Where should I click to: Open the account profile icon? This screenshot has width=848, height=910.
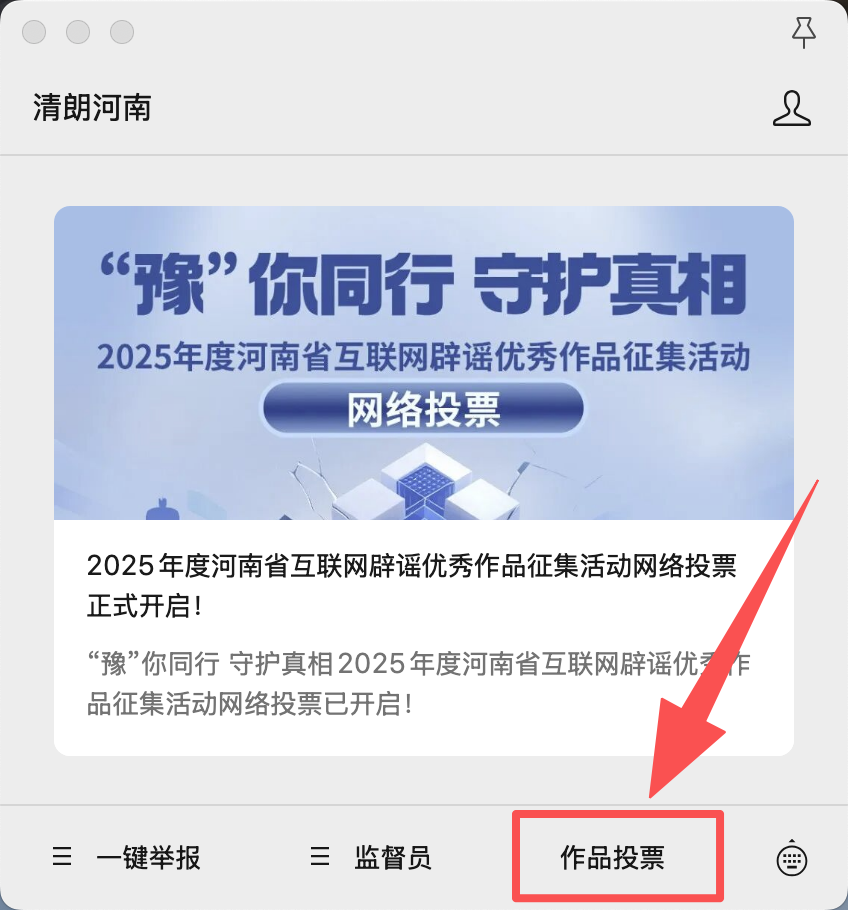coord(791,108)
